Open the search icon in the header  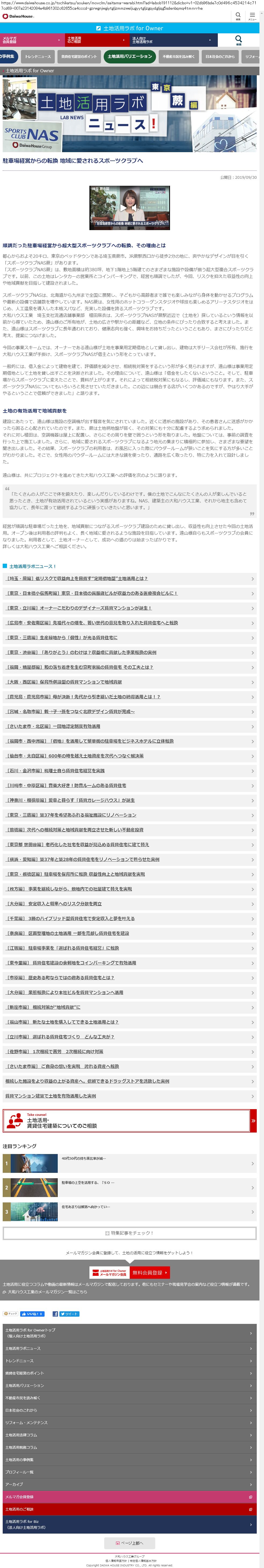[x=238, y=16]
